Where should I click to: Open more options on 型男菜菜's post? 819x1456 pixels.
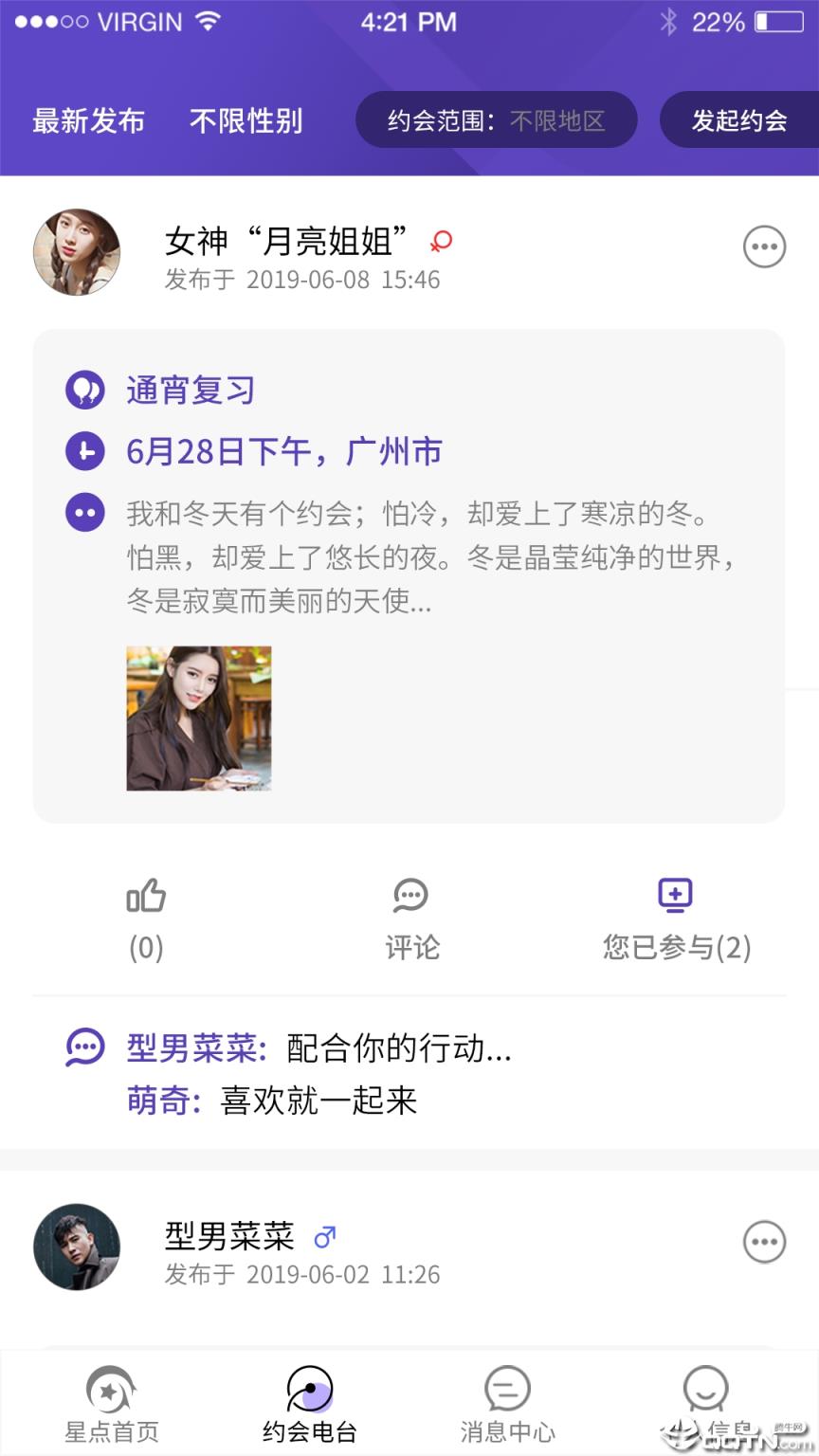coord(764,1242)
